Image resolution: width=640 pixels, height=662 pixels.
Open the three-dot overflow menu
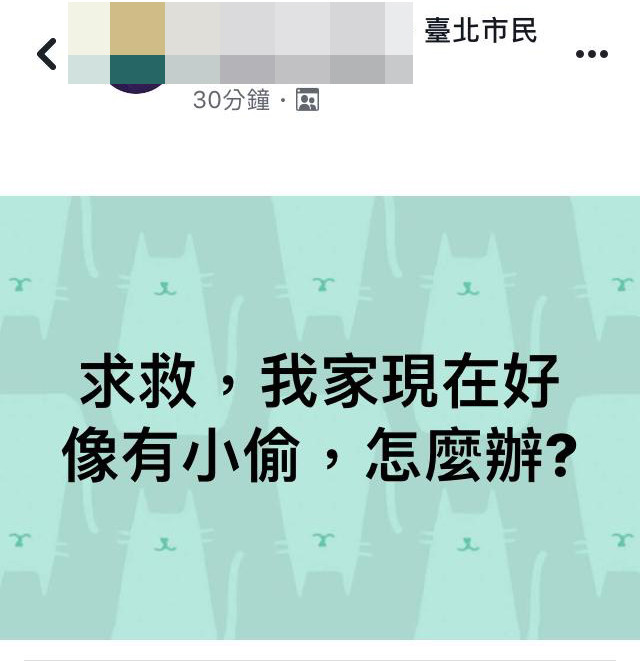point(591,54)
